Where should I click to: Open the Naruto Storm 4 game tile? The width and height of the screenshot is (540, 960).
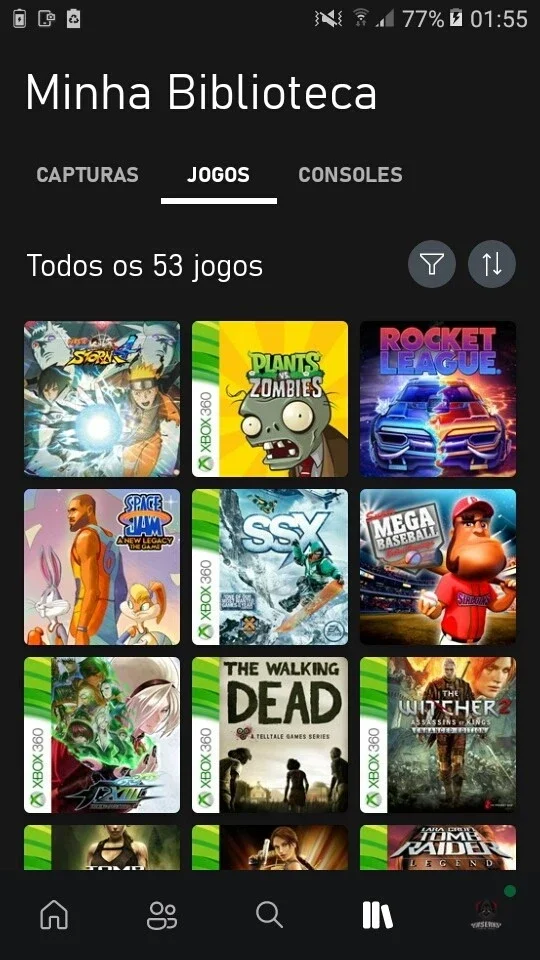pos(102,399)
